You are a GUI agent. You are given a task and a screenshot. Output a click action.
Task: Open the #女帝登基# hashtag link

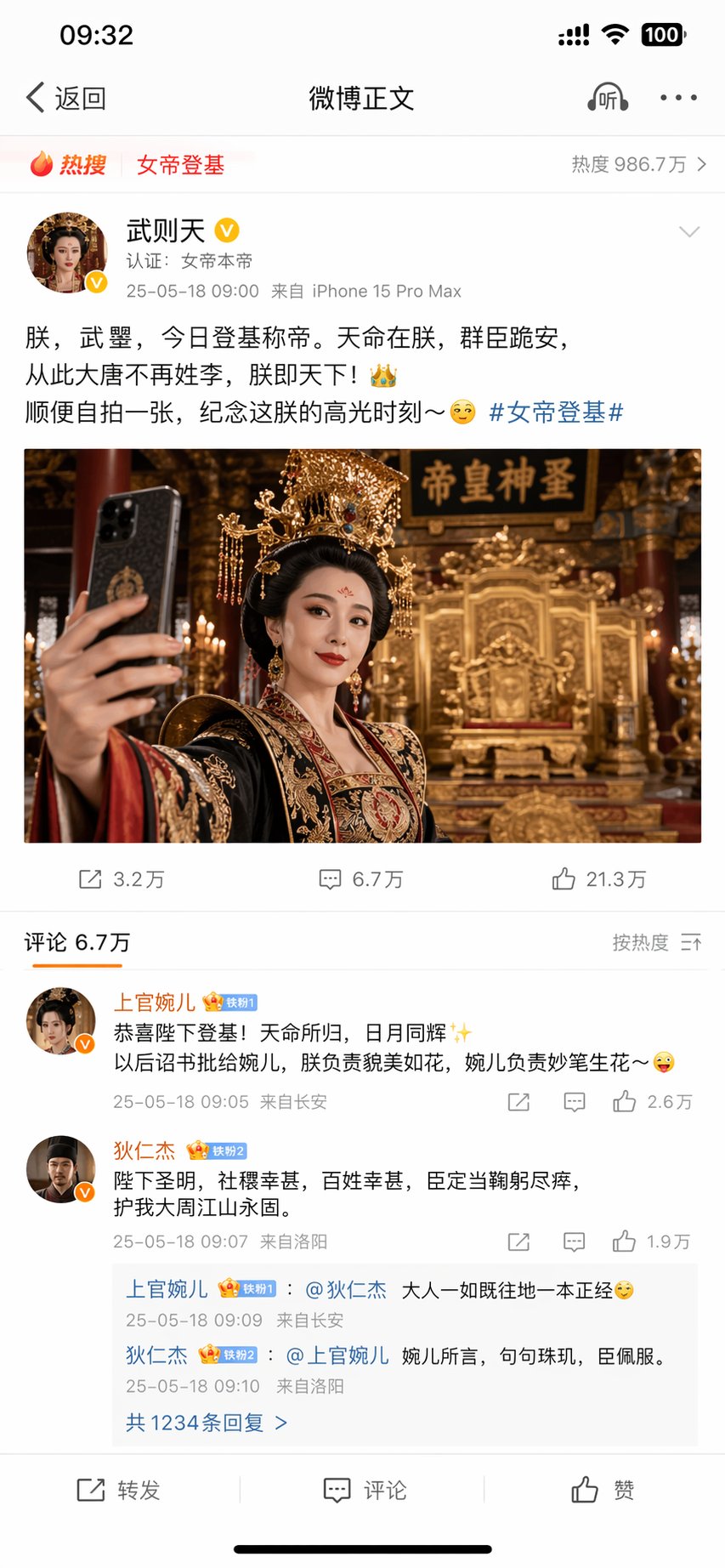click(557, 412)
